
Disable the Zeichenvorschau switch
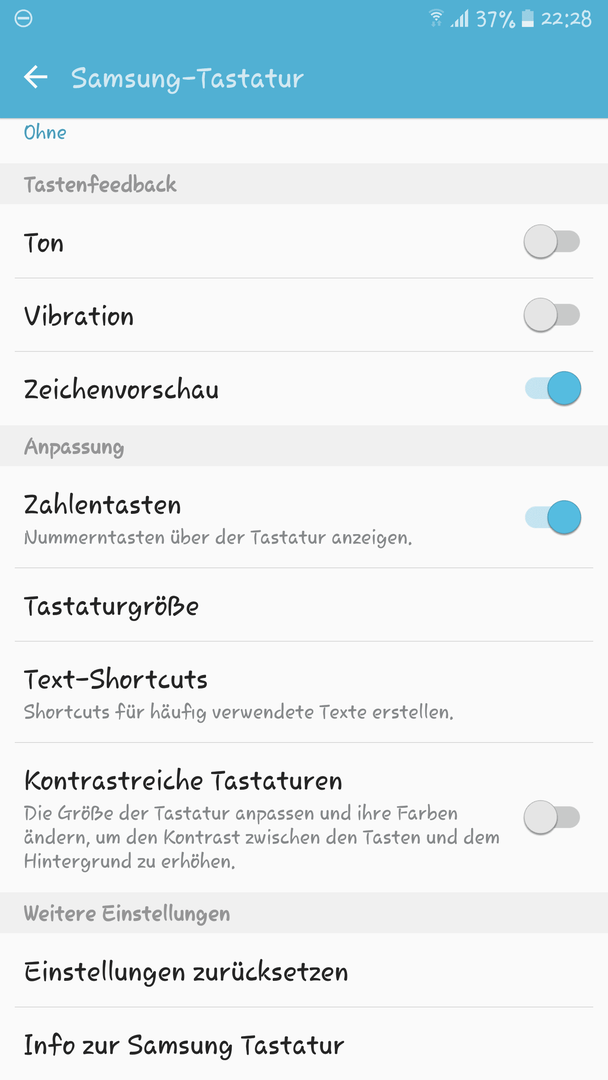click(553, 388)
